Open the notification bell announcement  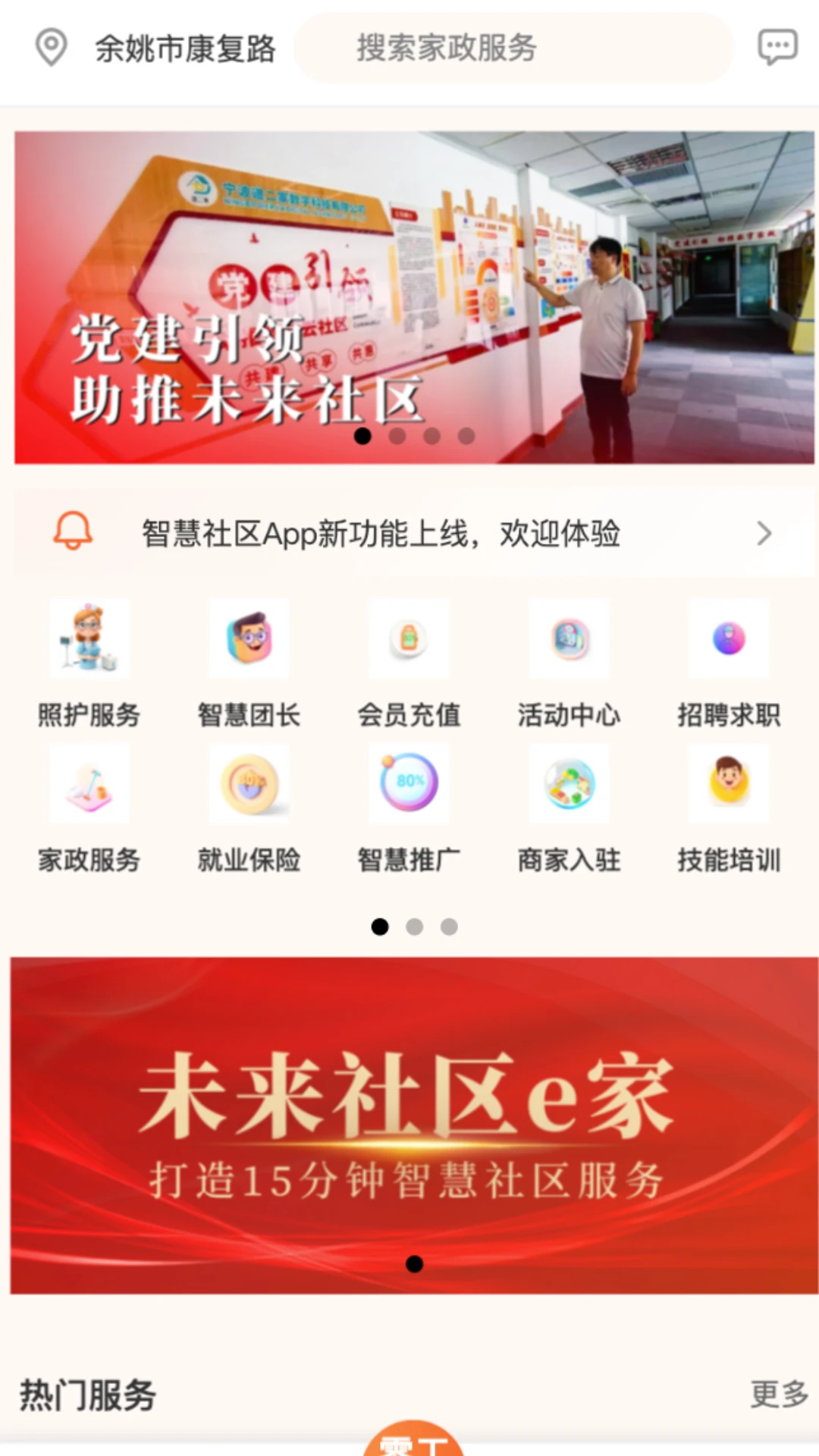point(73,533)
